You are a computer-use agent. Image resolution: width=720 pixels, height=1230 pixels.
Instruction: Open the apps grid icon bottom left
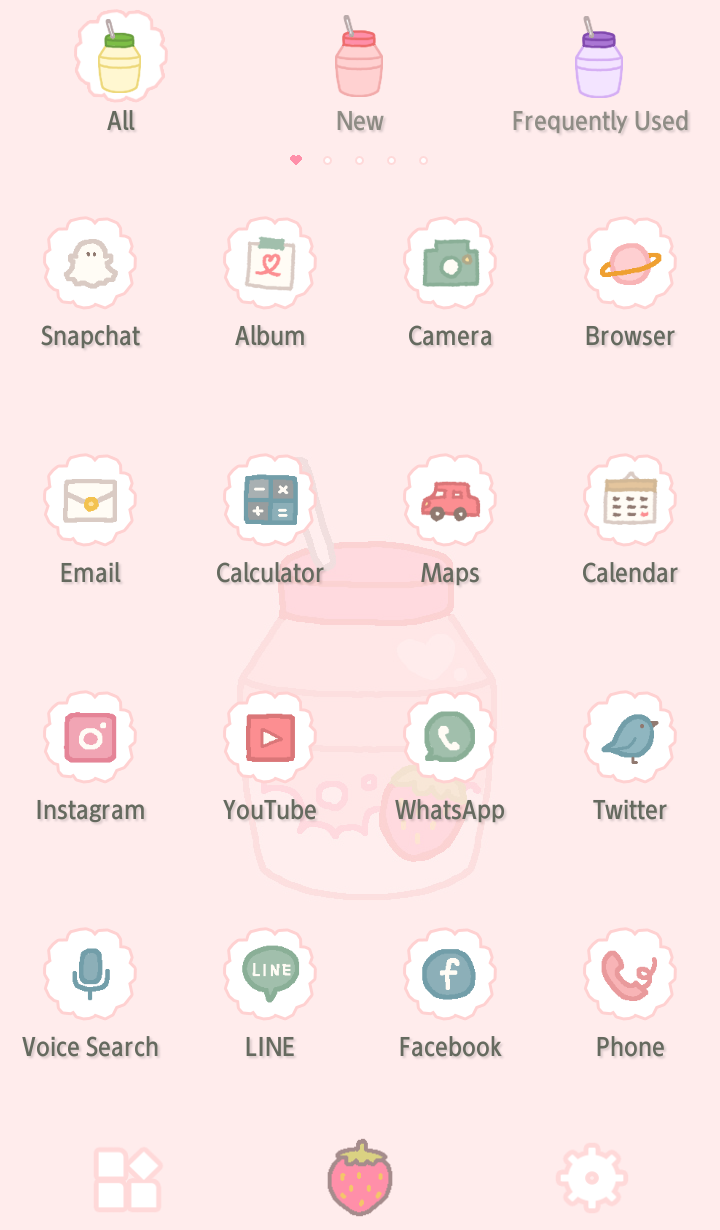[x=127, y=1178]
